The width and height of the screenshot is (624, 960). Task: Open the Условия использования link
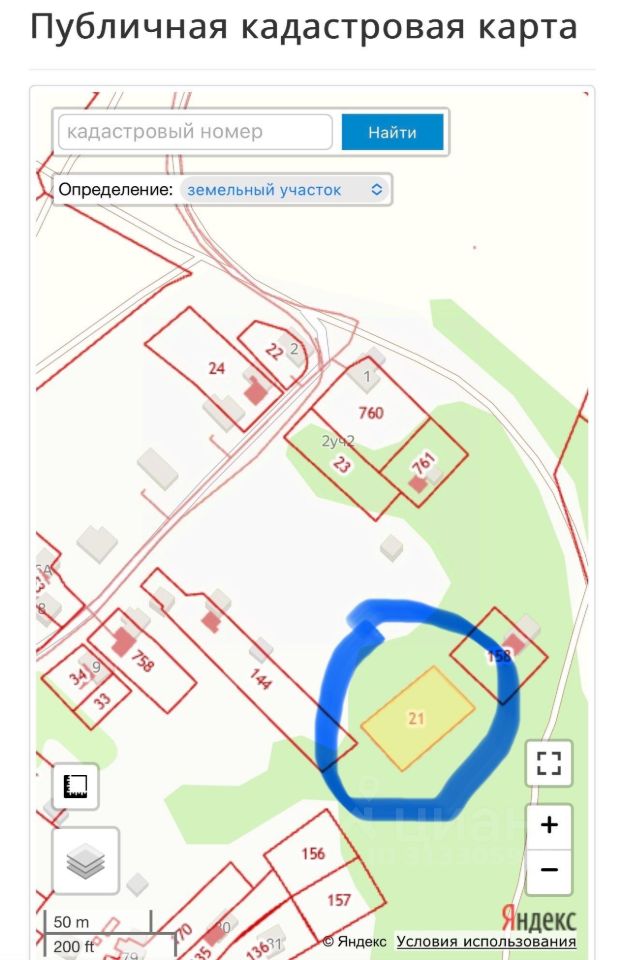tap(486, 942)
